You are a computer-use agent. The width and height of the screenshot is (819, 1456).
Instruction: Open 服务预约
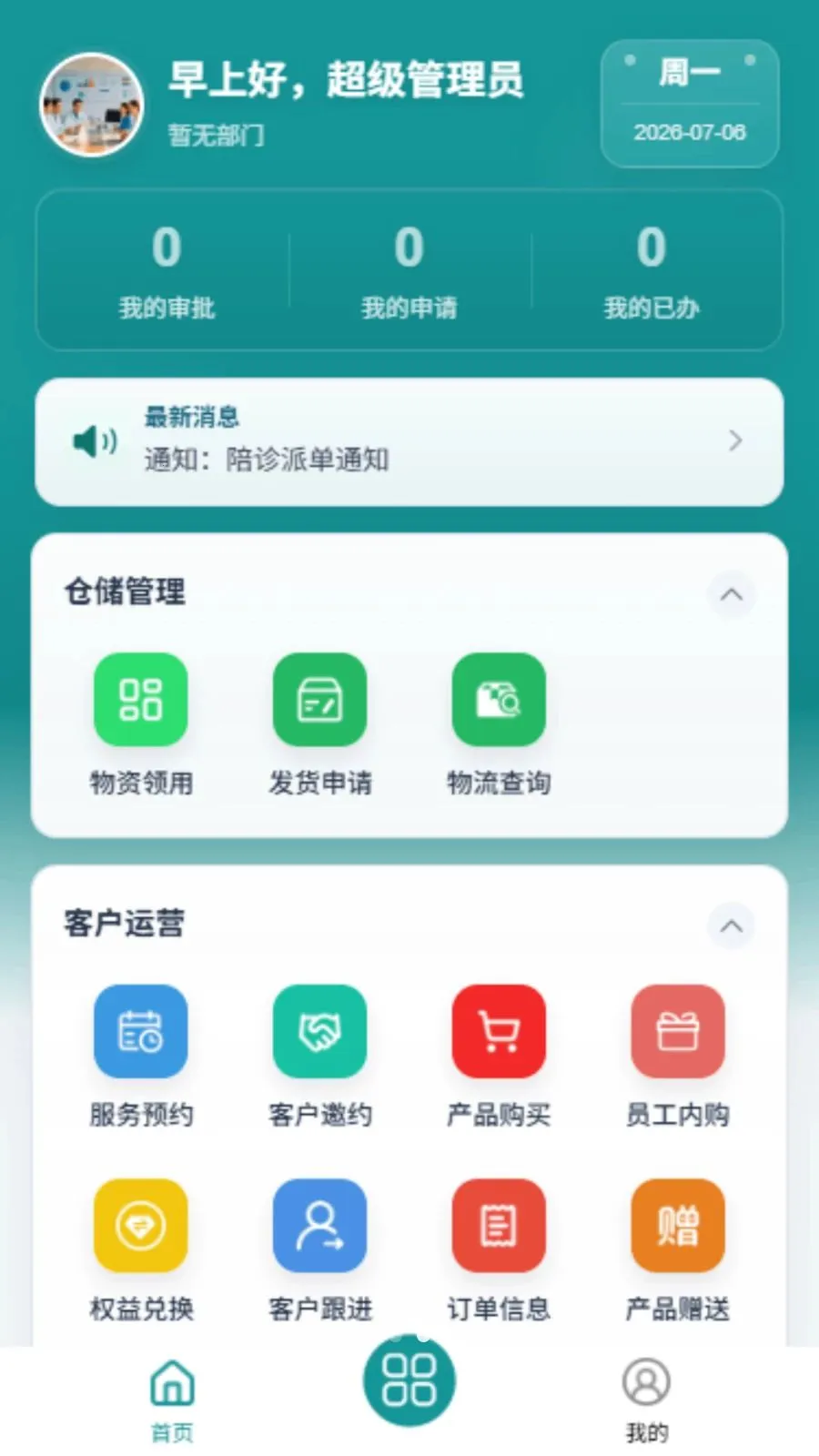pos(141,1057)
